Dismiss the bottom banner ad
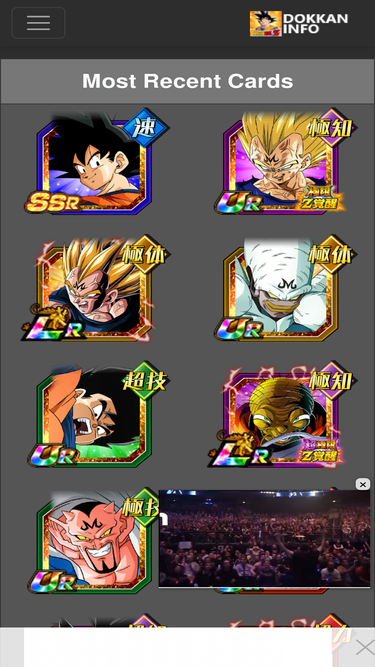The image size is (375, 667). (x=365, y=648)
